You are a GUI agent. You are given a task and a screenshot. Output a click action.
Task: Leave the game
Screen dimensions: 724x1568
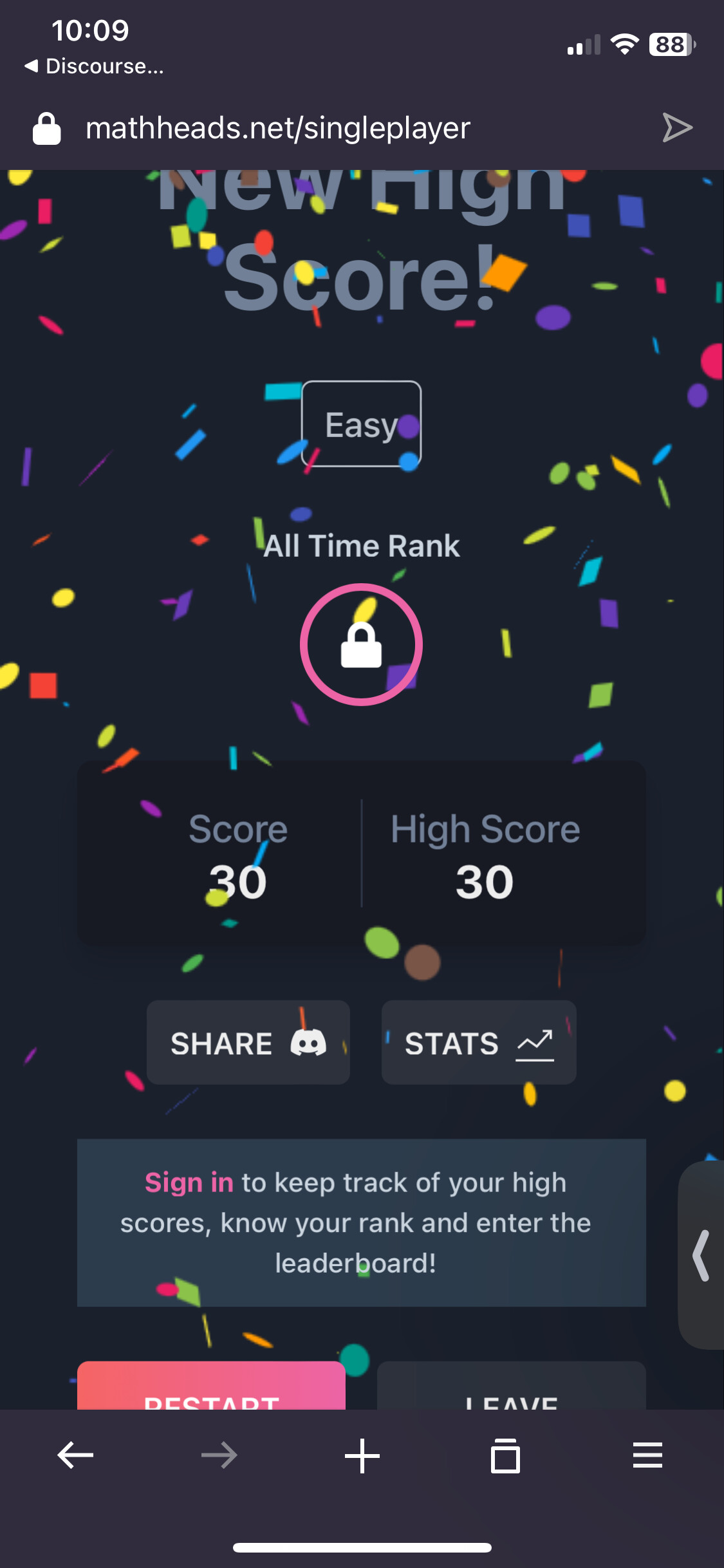512,1385
